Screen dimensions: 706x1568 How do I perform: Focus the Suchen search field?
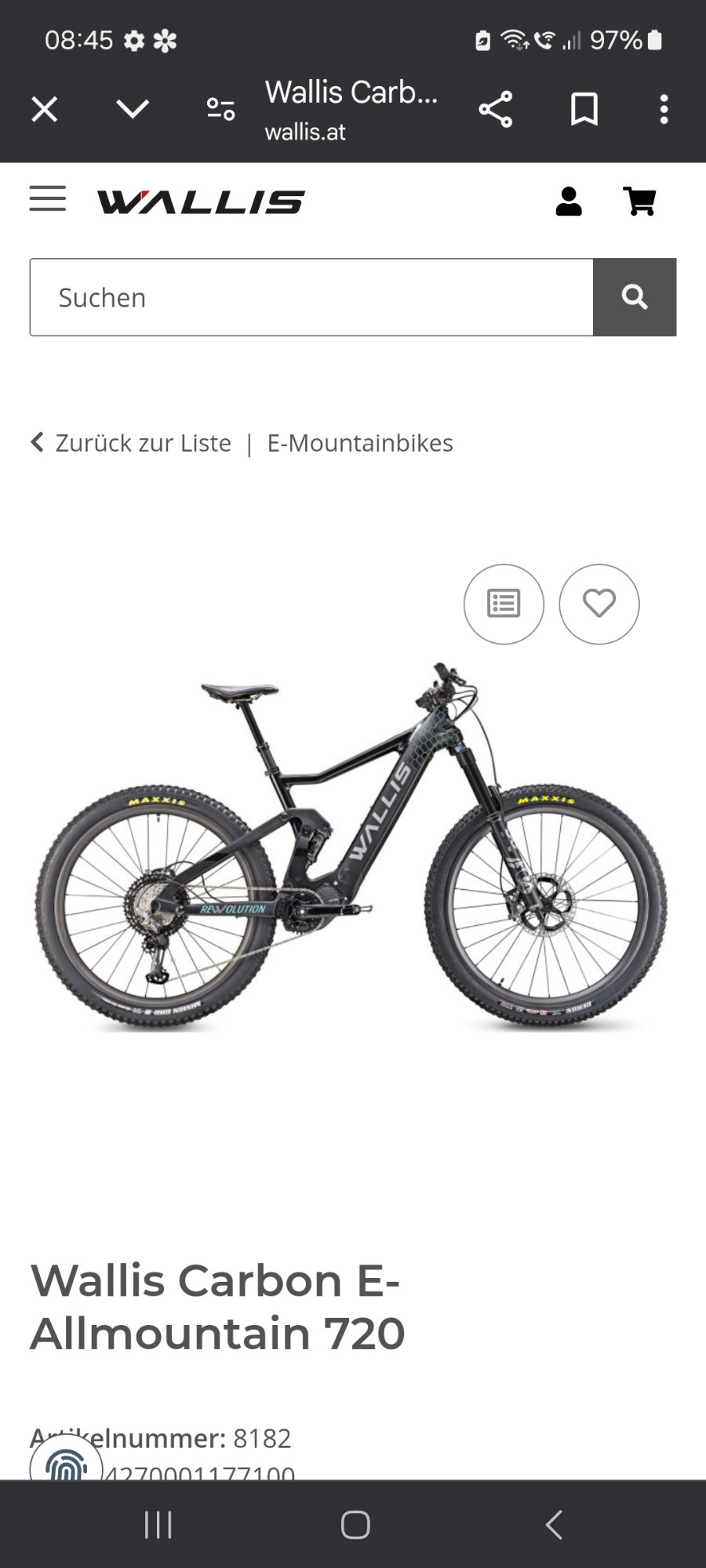(311, 297)
